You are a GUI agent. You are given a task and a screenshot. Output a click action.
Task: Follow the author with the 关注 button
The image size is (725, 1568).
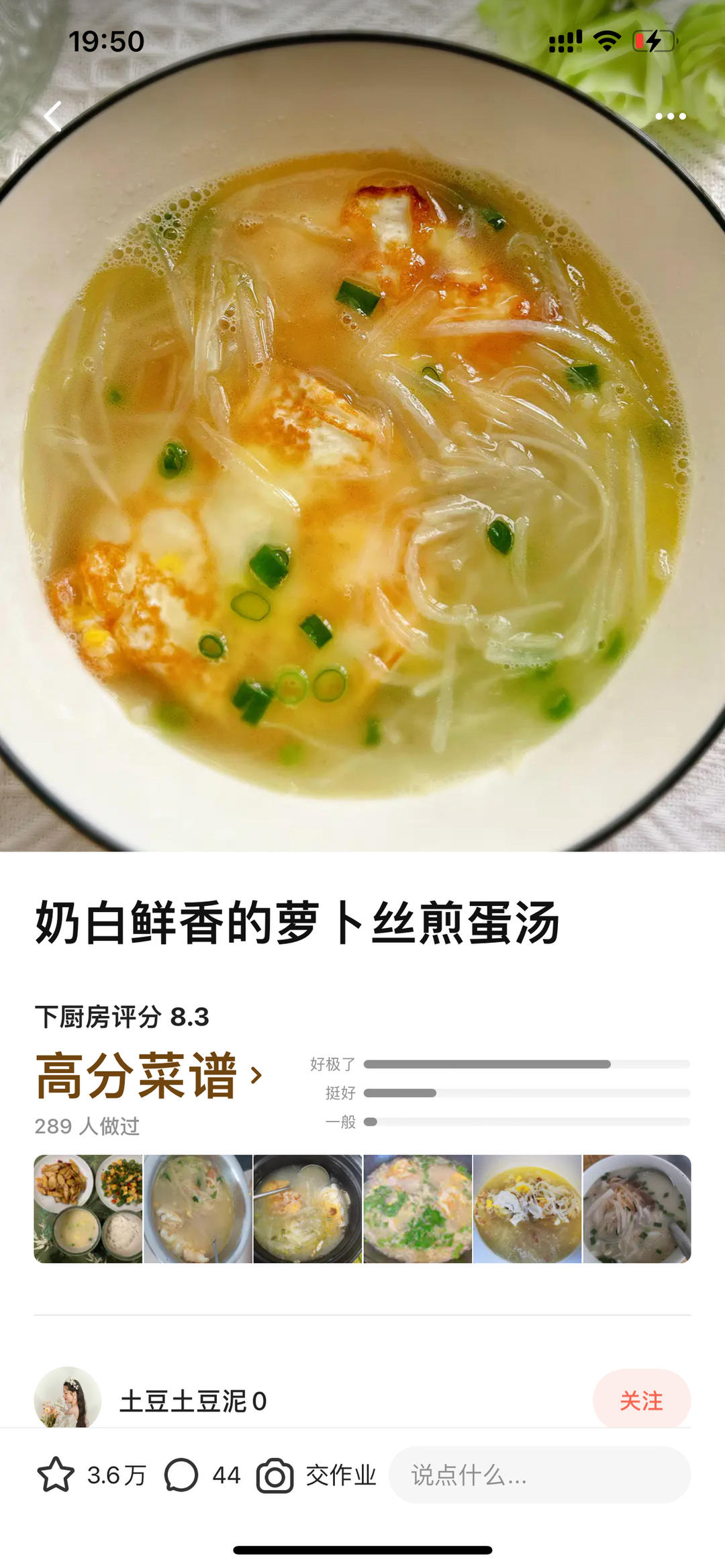(x=641, y=1401)
